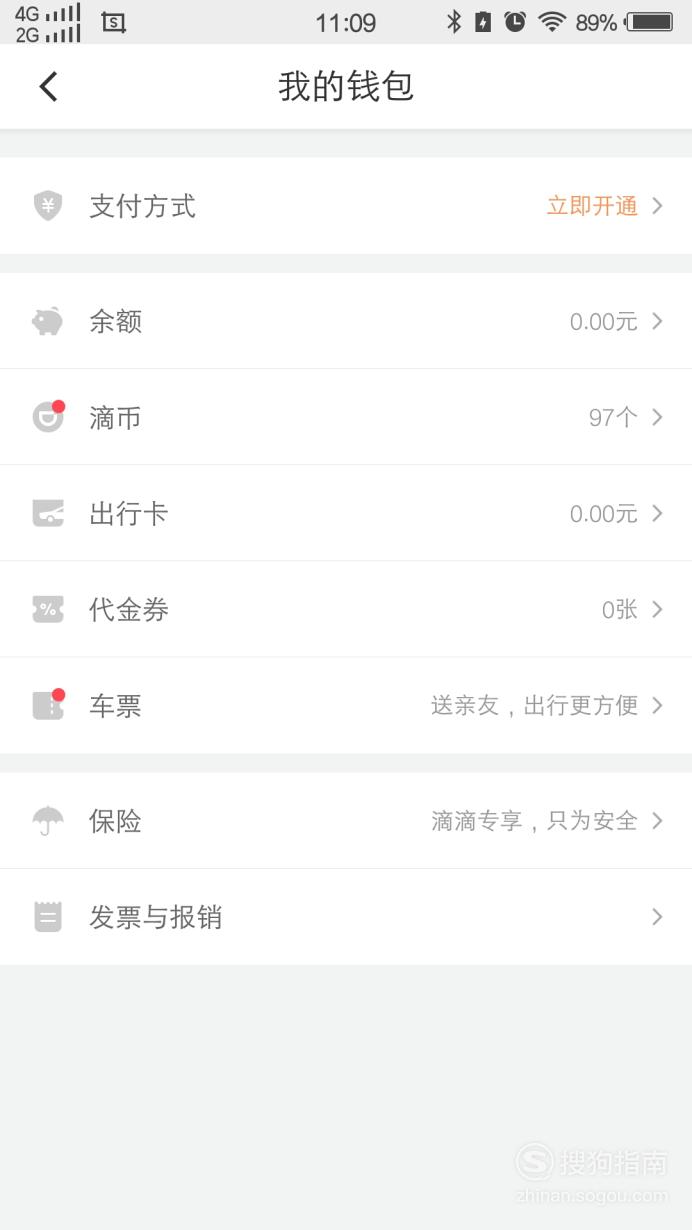Open the 车票 row
The image size is (692, 1230).
346,705
